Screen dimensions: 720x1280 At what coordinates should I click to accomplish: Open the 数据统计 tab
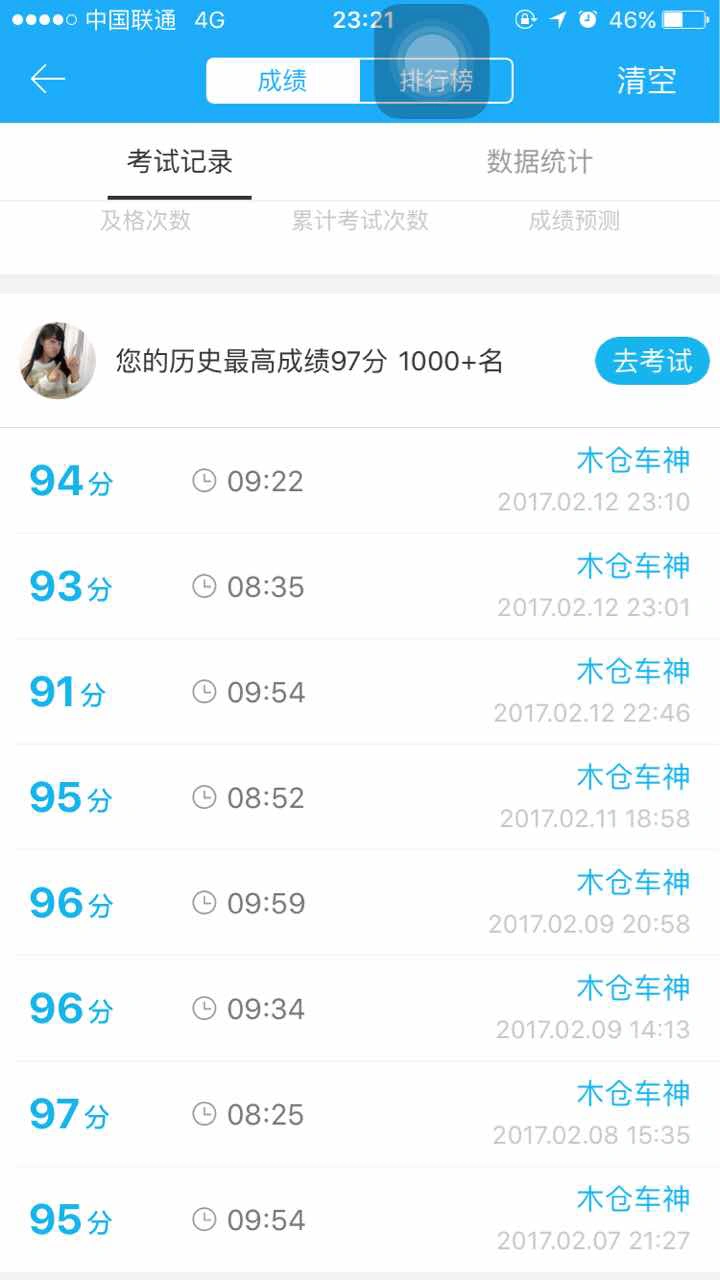click(539, 162)
